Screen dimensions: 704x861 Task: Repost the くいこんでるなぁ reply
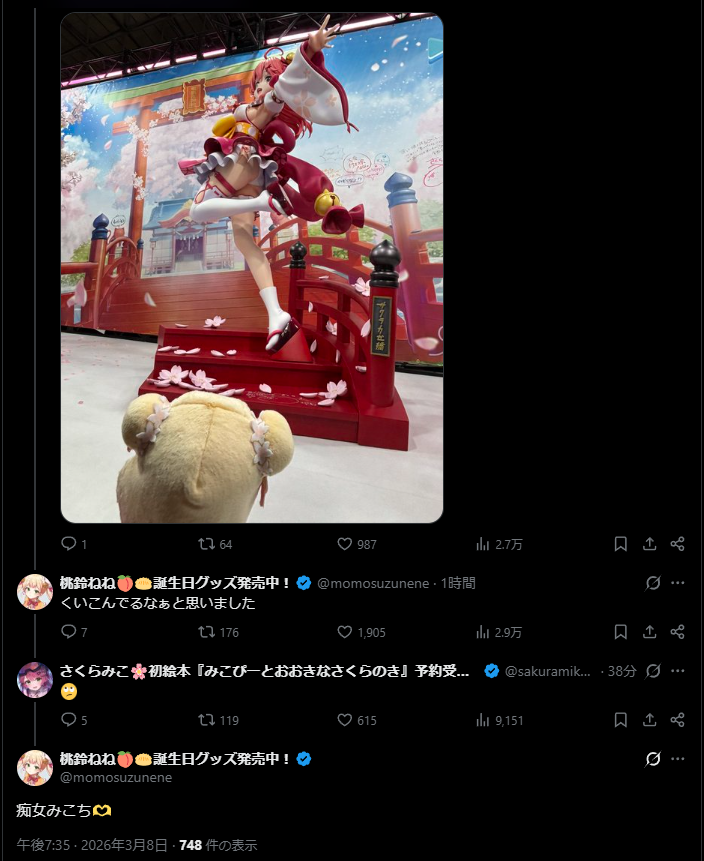(x=206, y=632)
